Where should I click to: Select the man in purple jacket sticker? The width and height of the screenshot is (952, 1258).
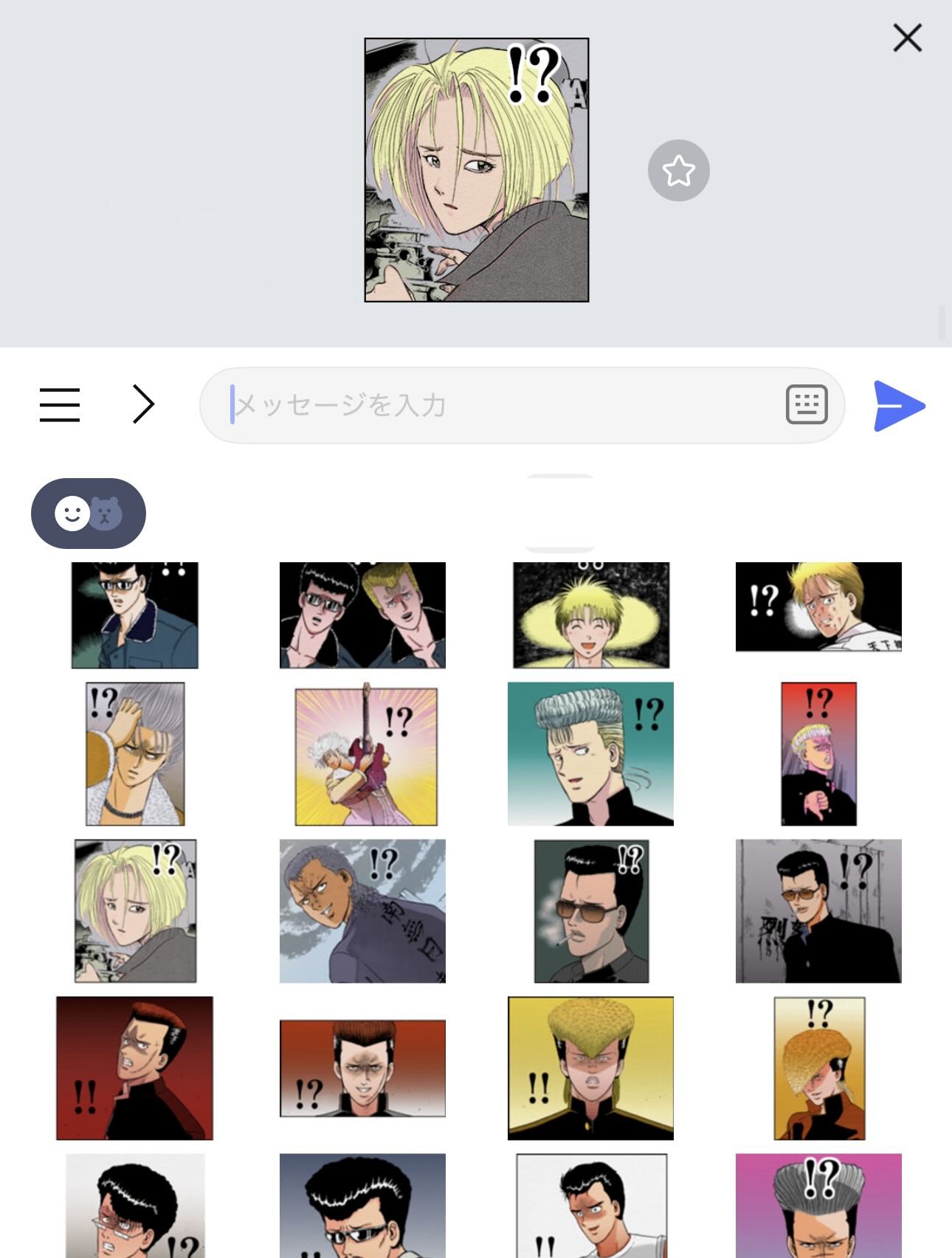362,911
